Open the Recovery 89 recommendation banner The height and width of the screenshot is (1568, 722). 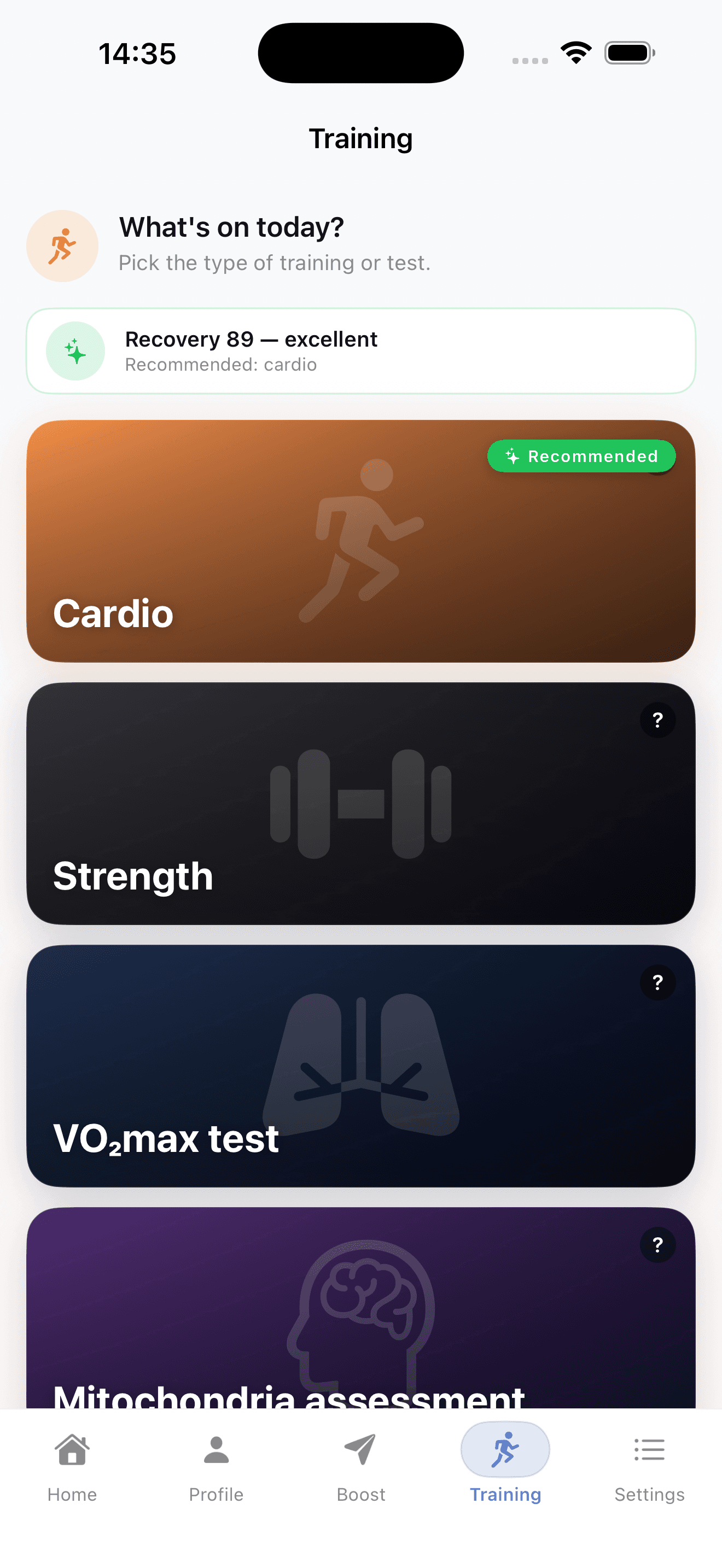[361, 351]
